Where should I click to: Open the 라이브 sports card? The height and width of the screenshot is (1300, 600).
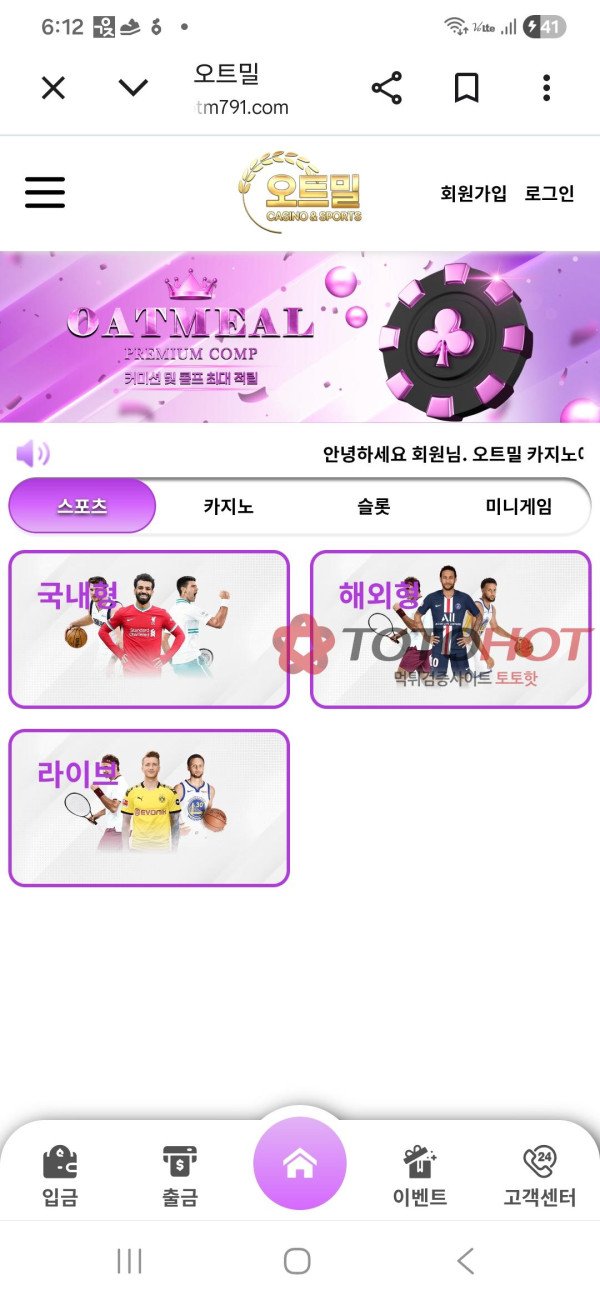coord(149,808)
